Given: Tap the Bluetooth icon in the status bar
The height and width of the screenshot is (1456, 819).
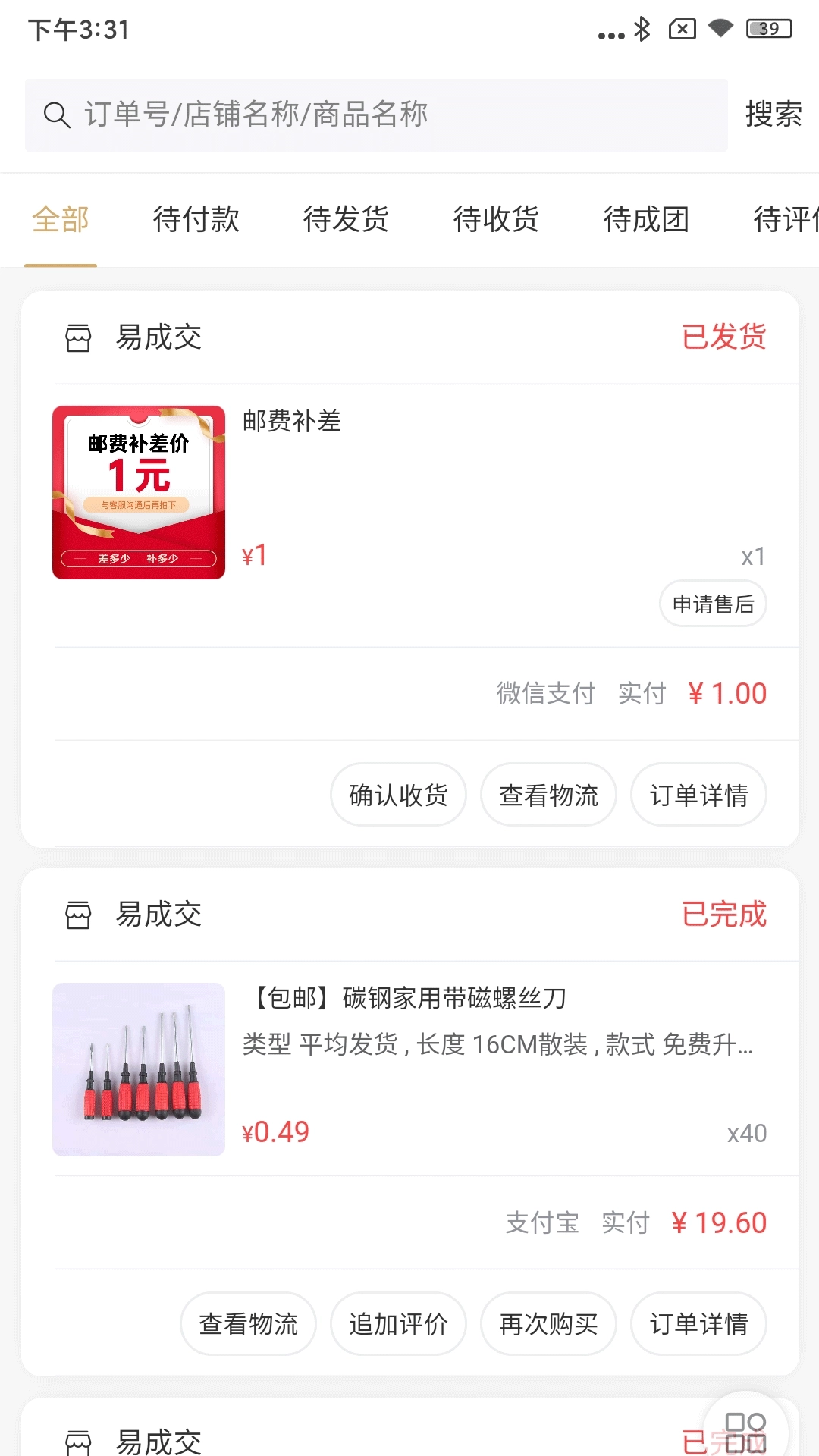Looking at the screenshot, I should (x=642, y=29).
